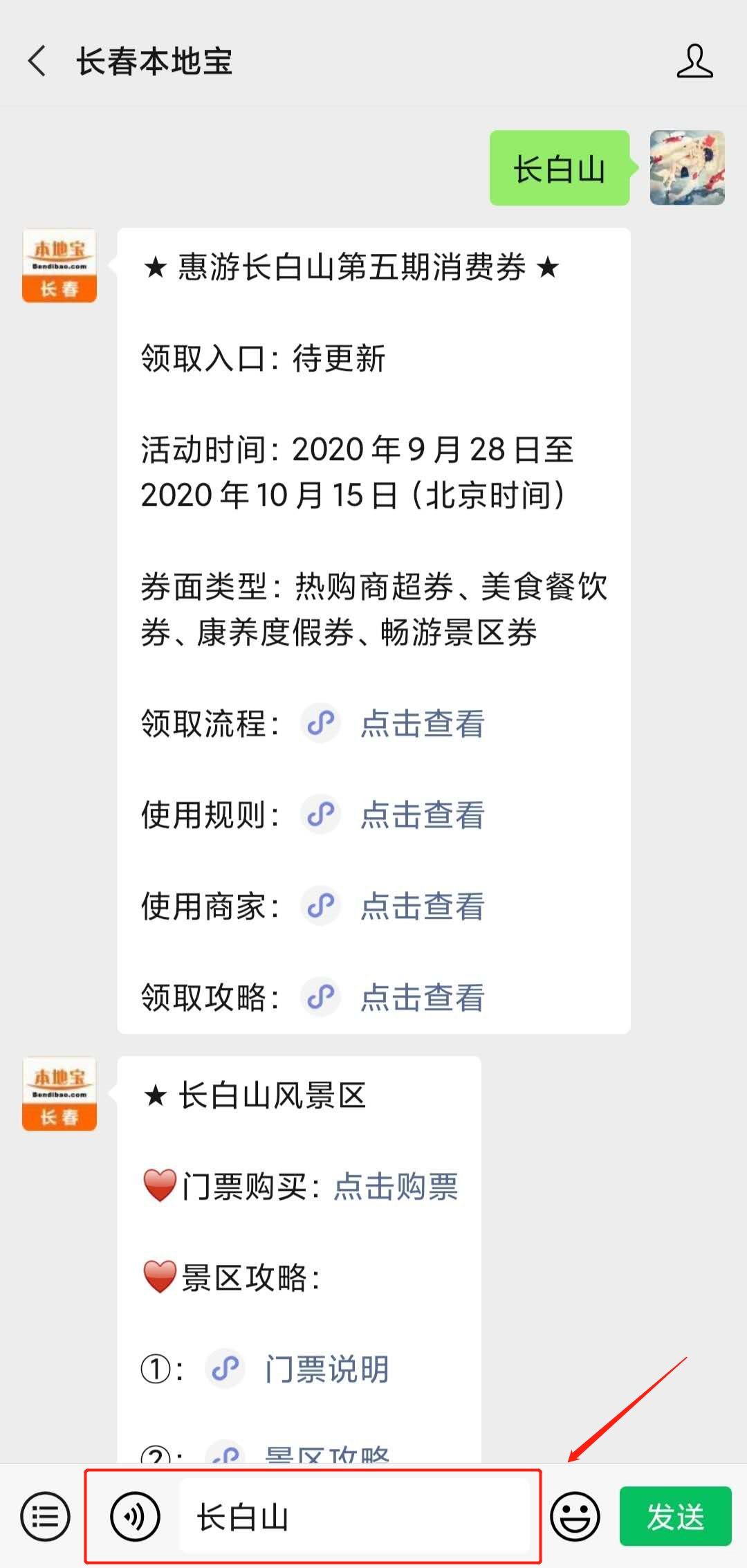Image resolution: width=747 pixels, height=1568 pixels.
Task: Switch to voice input
Action: [x=135, y=1517]
